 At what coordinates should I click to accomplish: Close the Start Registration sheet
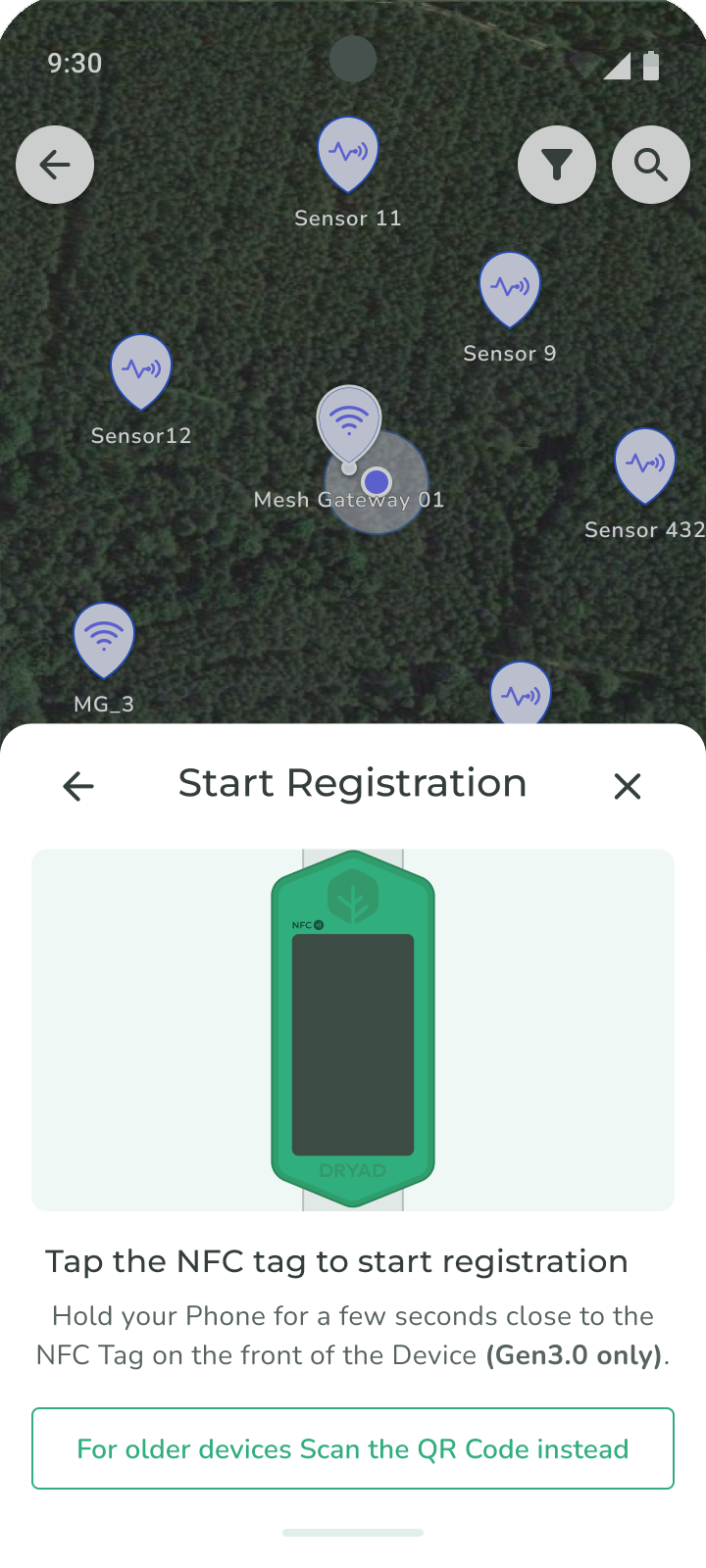[628, 786]
